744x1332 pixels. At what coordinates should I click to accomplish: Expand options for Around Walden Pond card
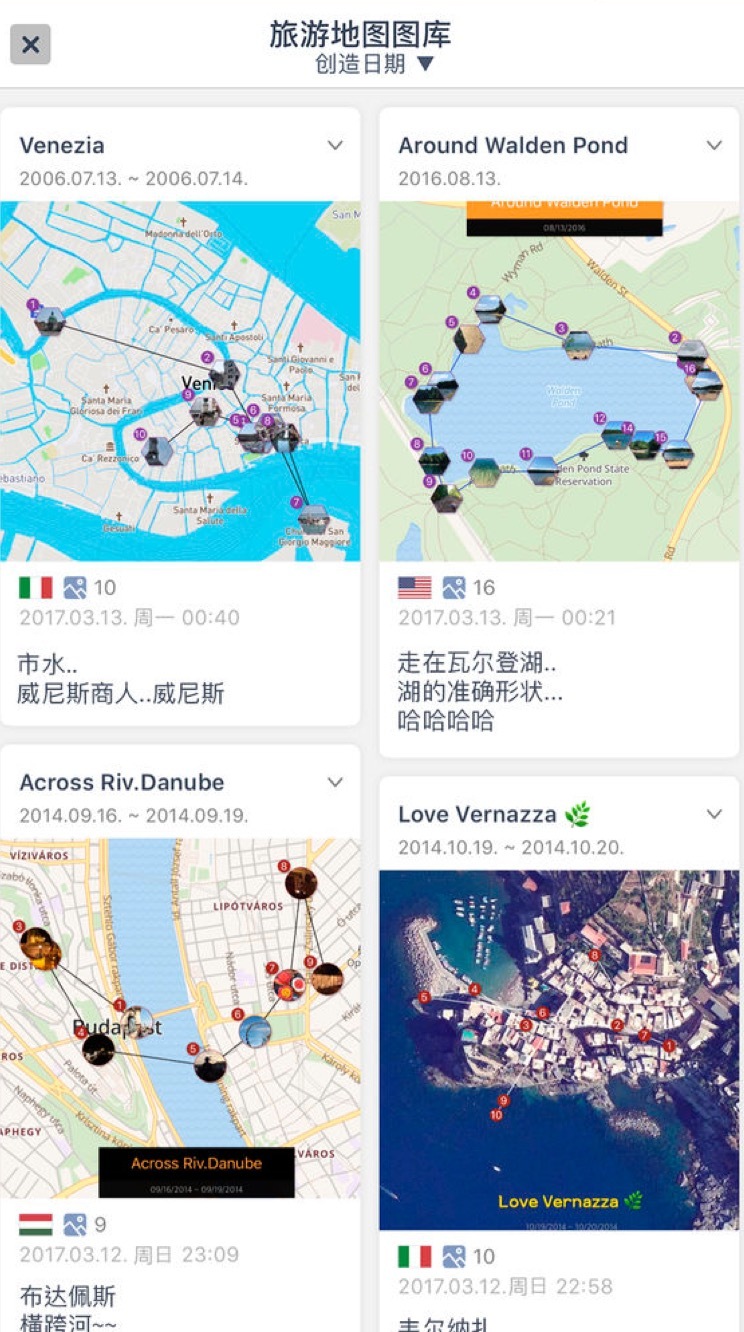click(714, 146)
